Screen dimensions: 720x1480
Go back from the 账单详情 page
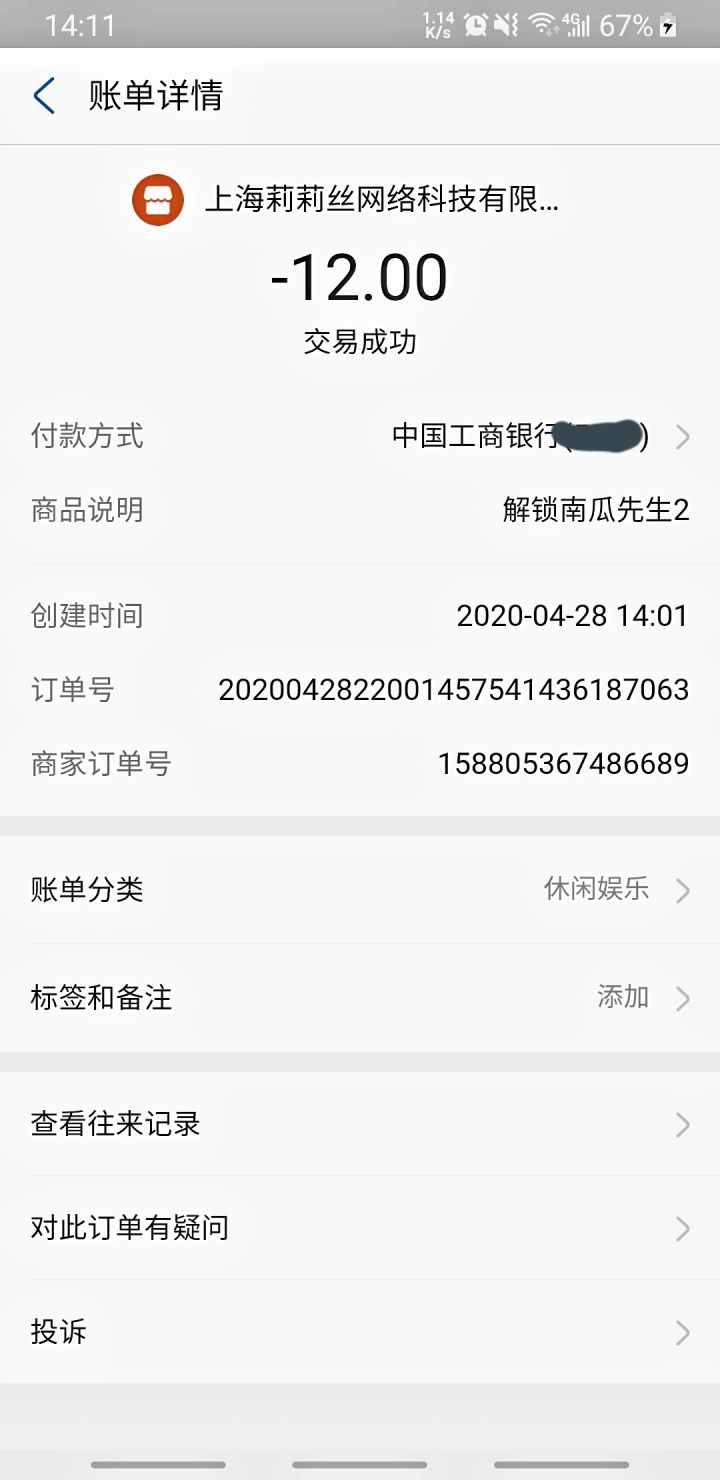tap(44, 96)
